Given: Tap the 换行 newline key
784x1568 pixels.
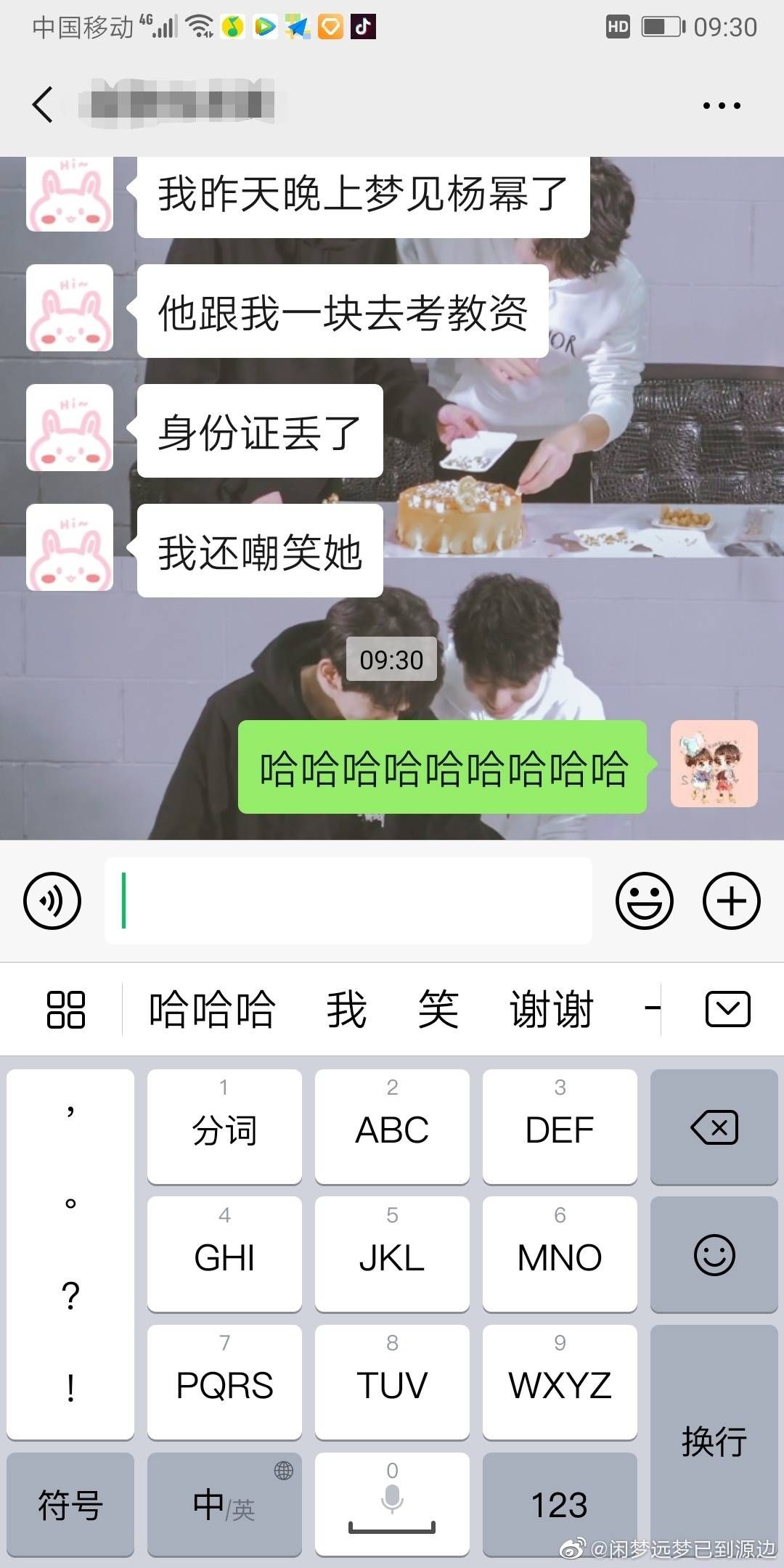Looking at the screenshot, I should [714, 1441].
